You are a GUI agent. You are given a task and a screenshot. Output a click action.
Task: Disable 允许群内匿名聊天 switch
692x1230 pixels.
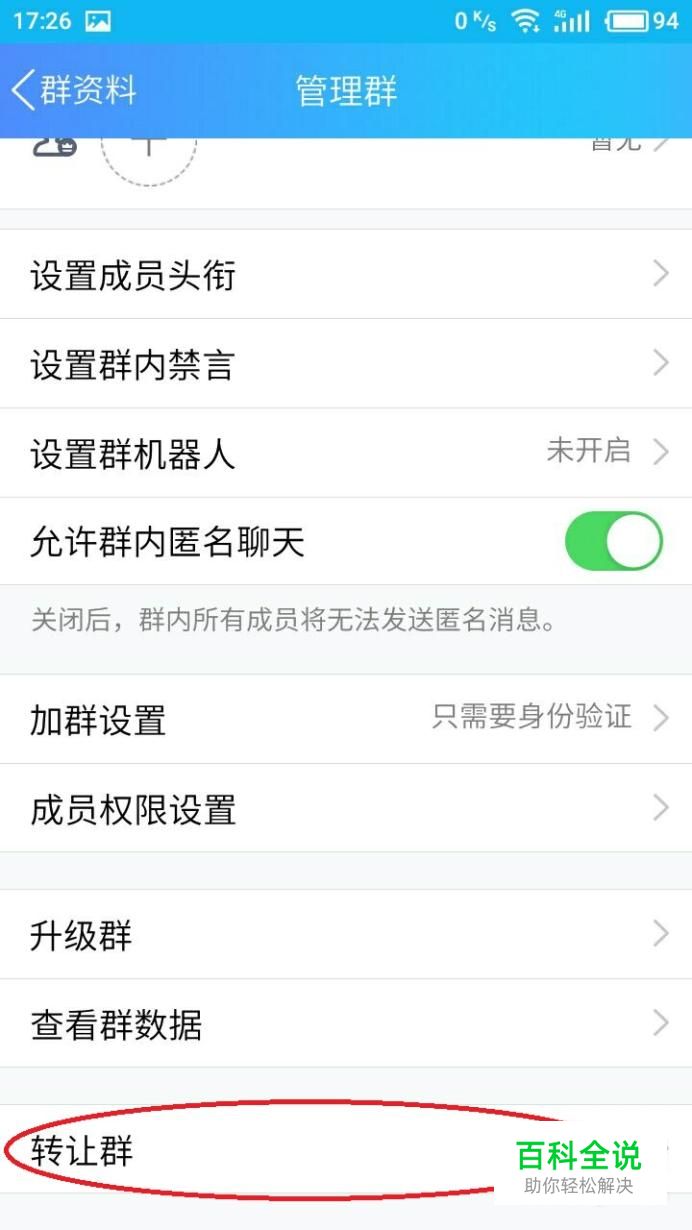(614, 542)
